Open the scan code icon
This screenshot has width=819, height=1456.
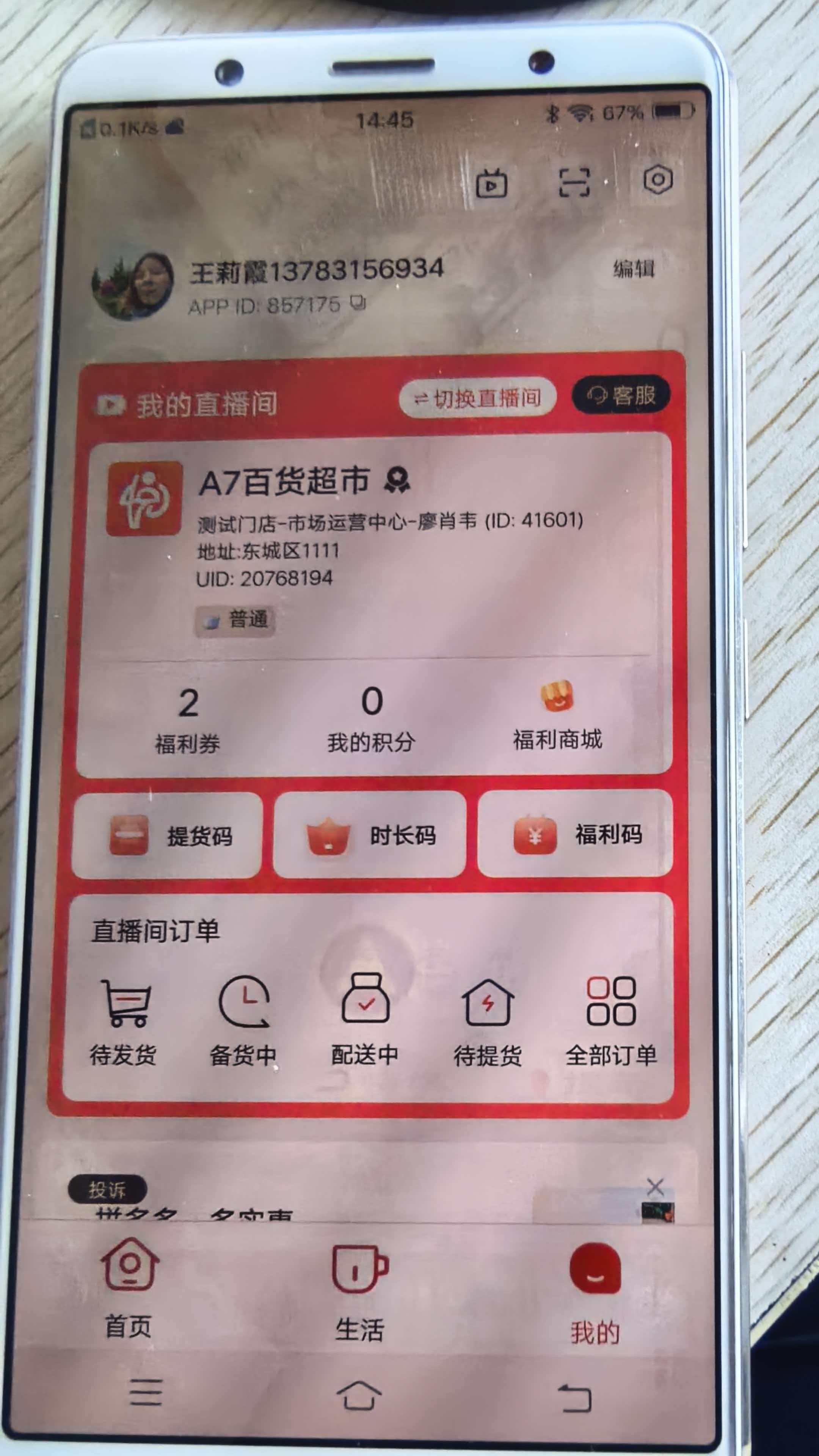click(574, 182)
